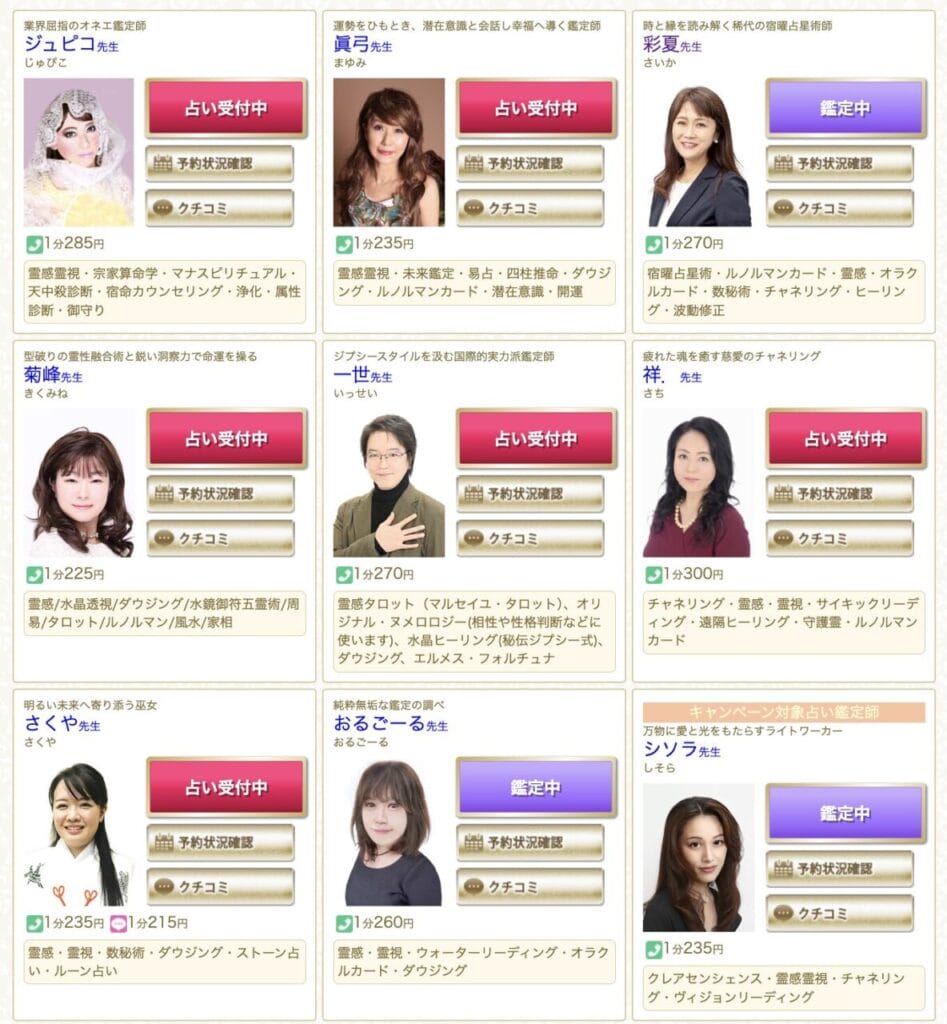Open クチコミ reviews for 眞弓先生

530,208
